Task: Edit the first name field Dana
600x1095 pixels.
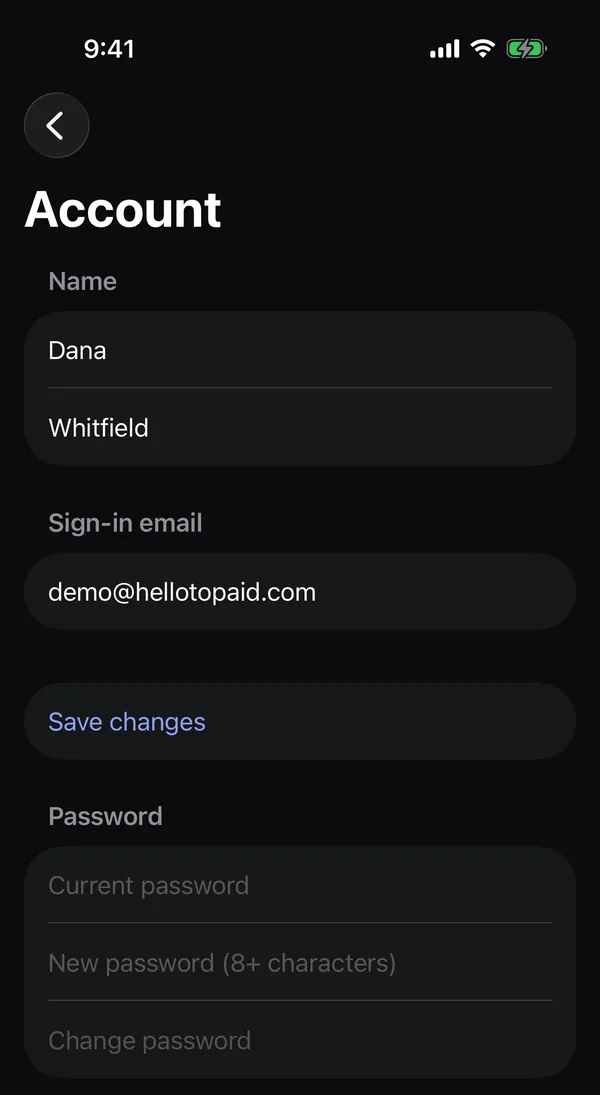Action: coord(300,350)
